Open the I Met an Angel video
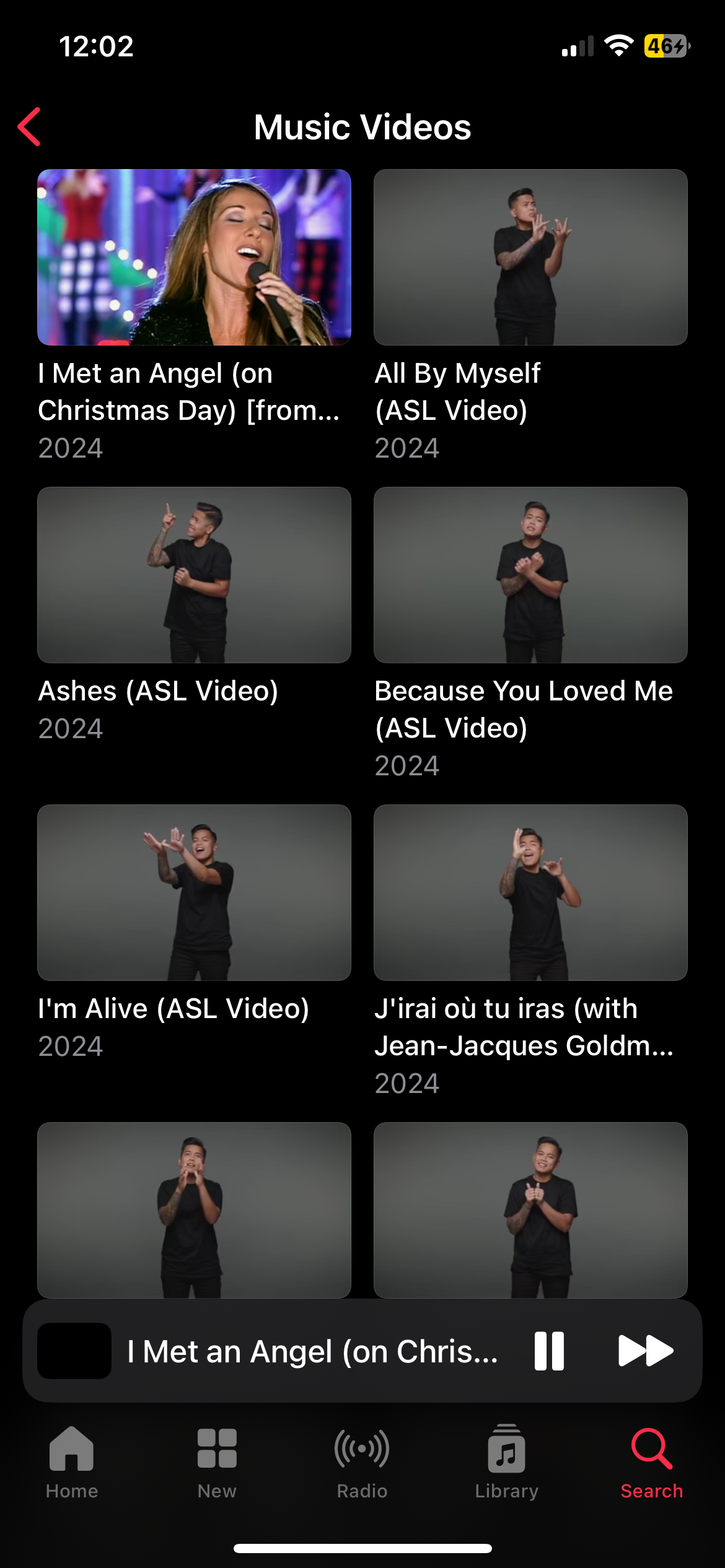 pos(194,258)
